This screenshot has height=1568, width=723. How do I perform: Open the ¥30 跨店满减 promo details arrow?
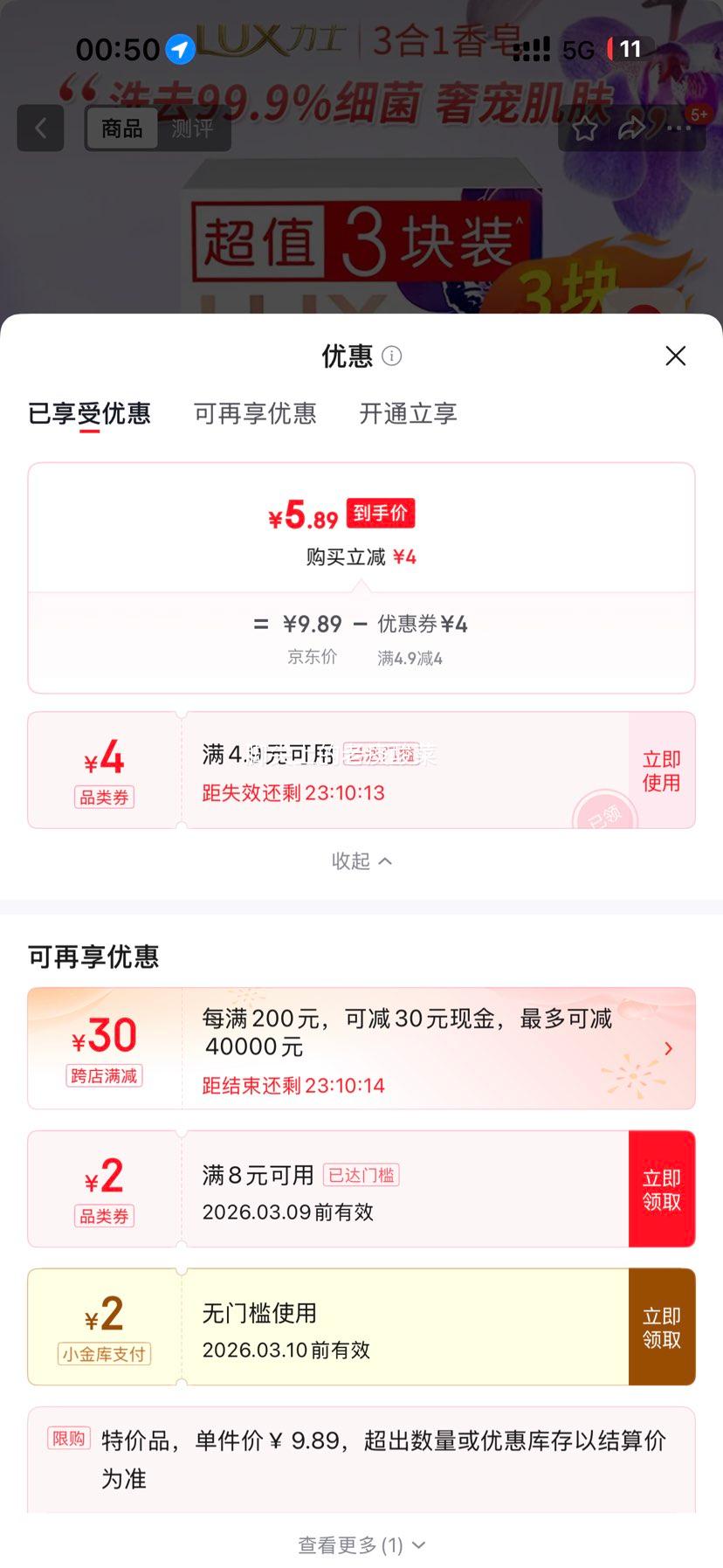[x=668, y=1048]
